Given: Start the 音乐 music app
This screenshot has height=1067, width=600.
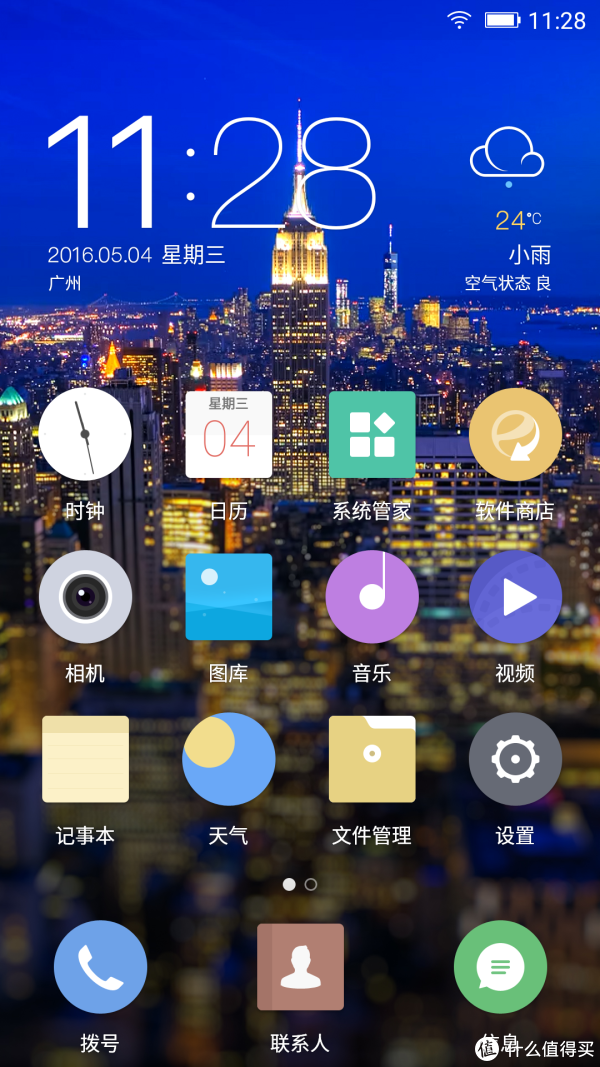Looking at the screenshot, I should click(x=372, y=597).
